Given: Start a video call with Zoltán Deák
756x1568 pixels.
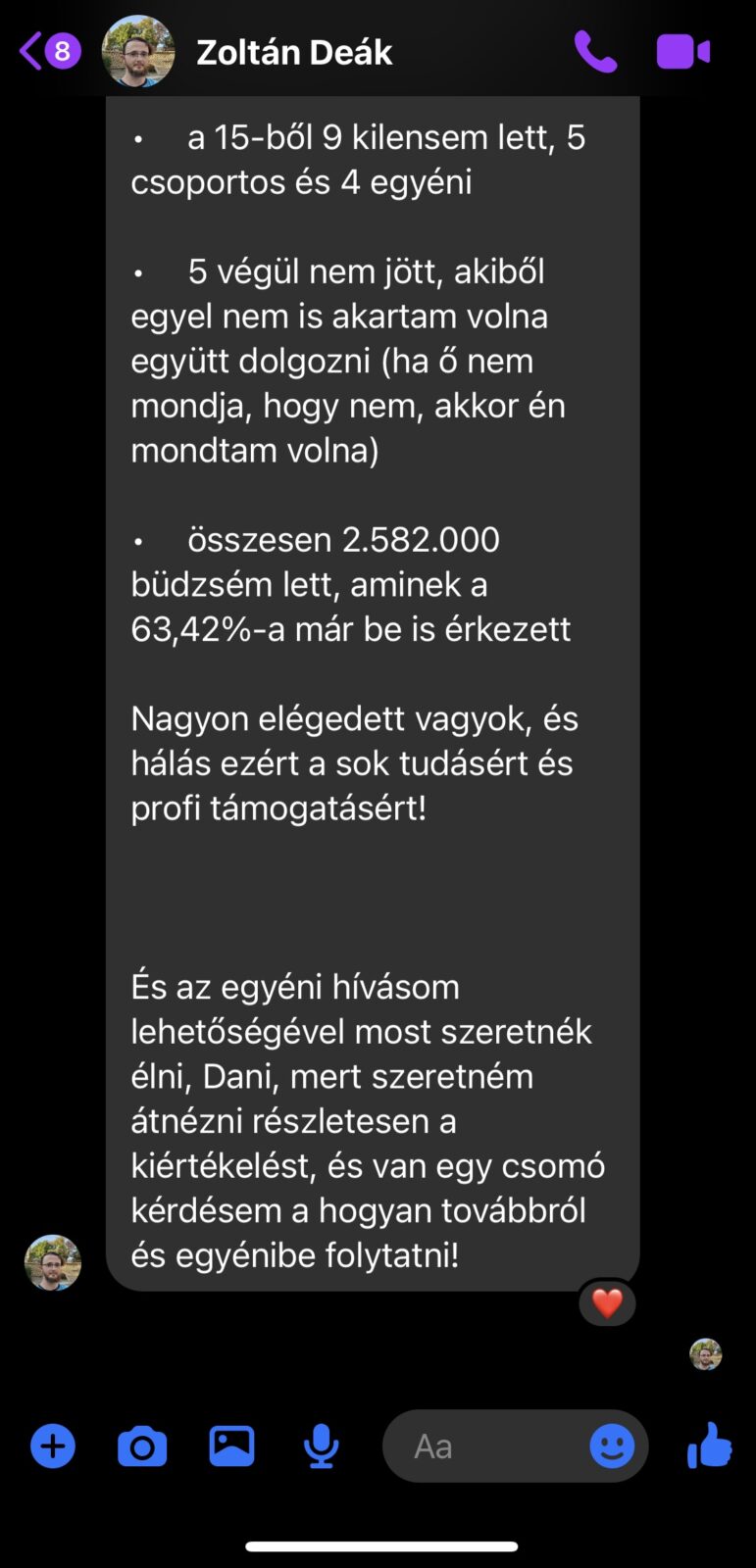Looking at the screenshot, I should click(682, 52).
